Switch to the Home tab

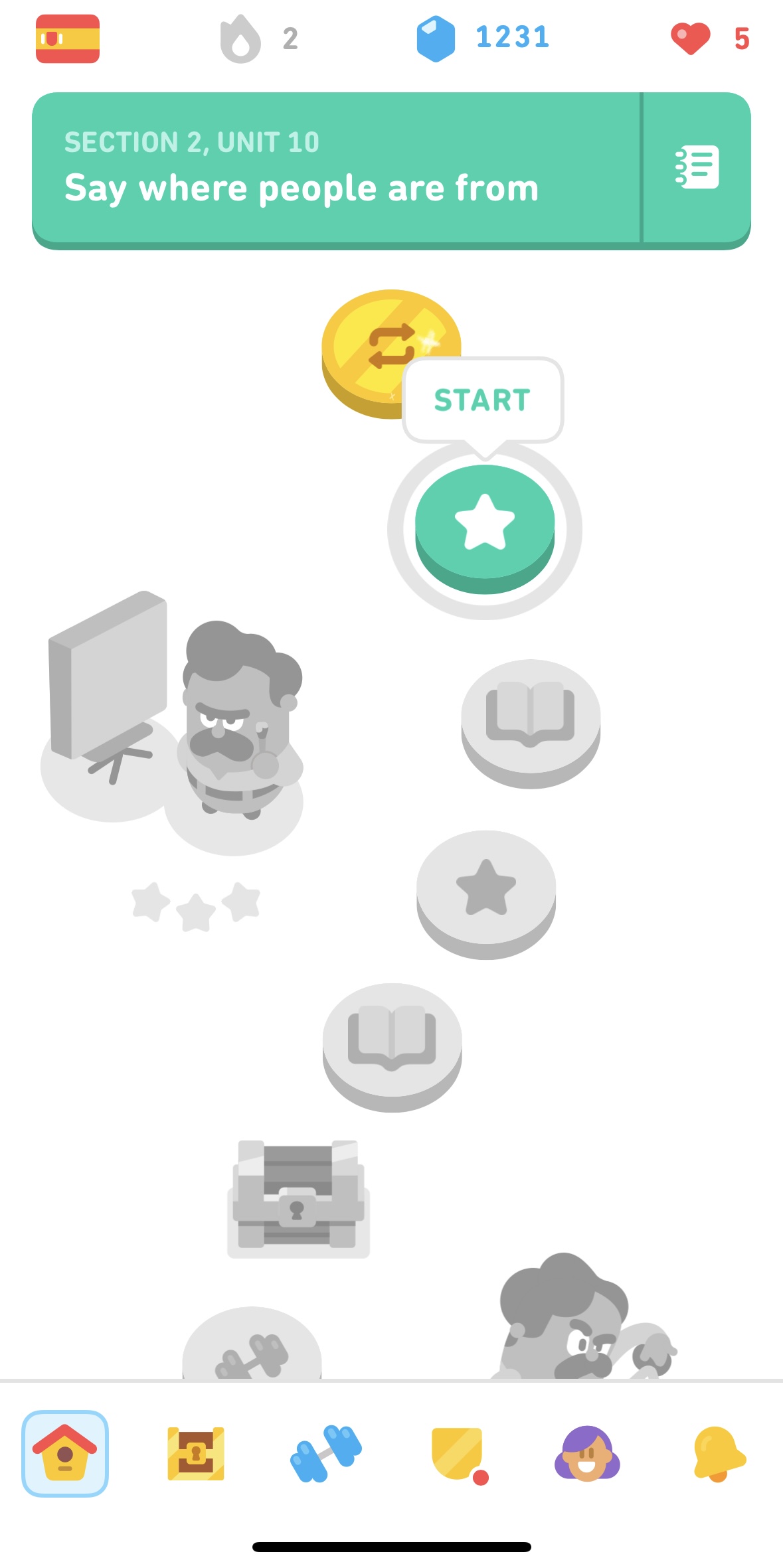click(65, 1454)
